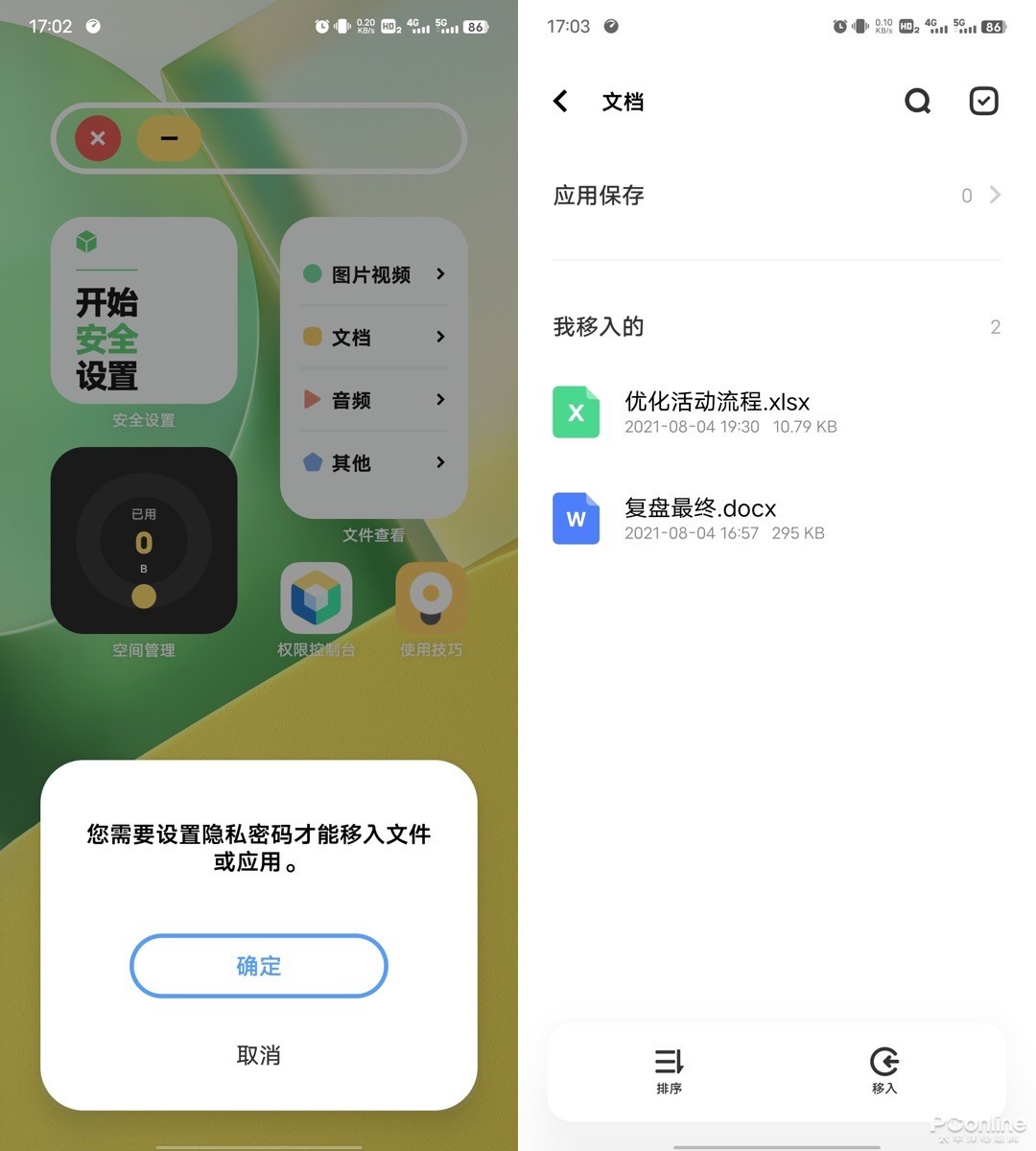Enable multi-select with the checkbox icon
1036x1151 pixels.
(983, 101)
